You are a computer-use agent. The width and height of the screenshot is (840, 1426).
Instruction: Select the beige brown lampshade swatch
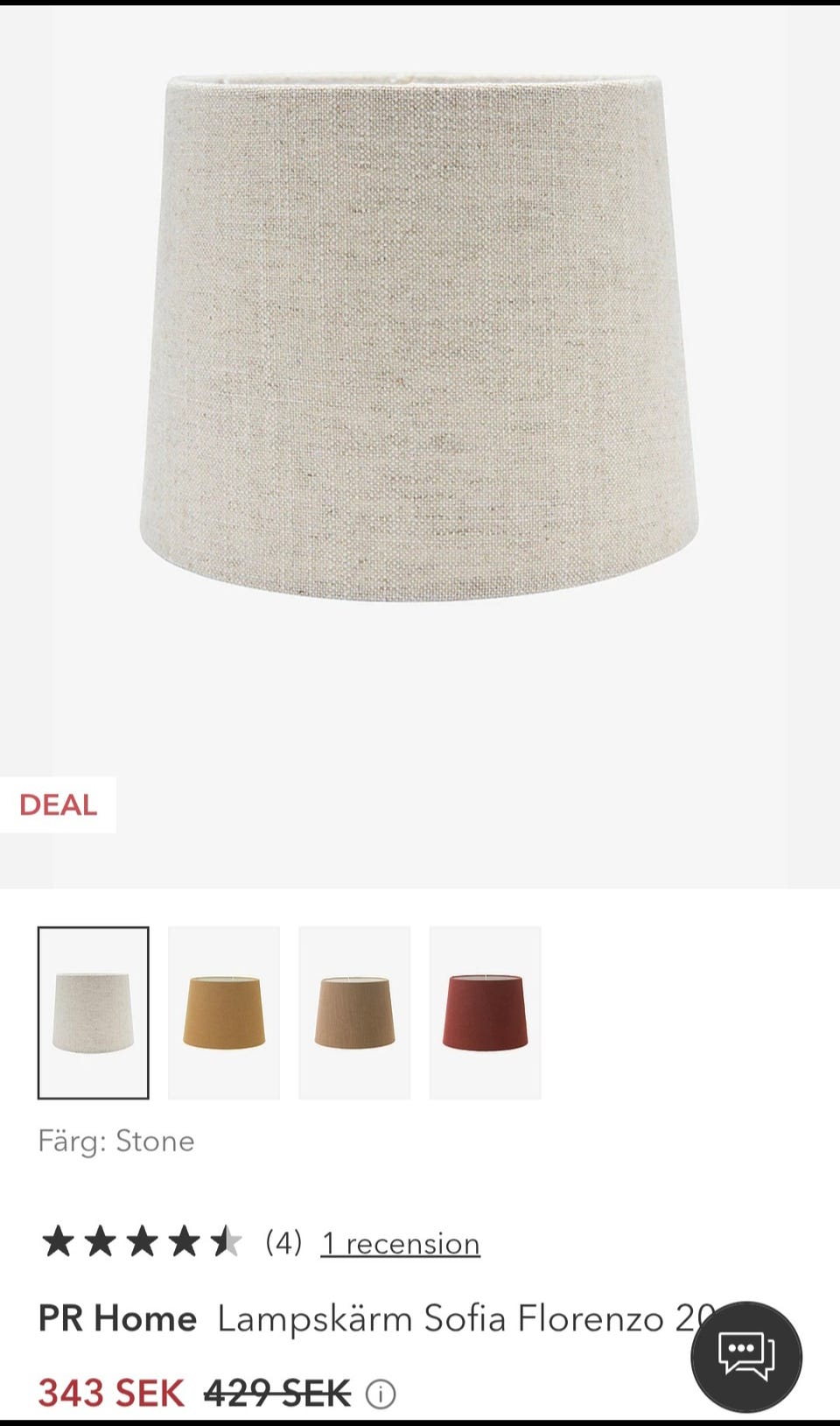(x=354, y=1012)
